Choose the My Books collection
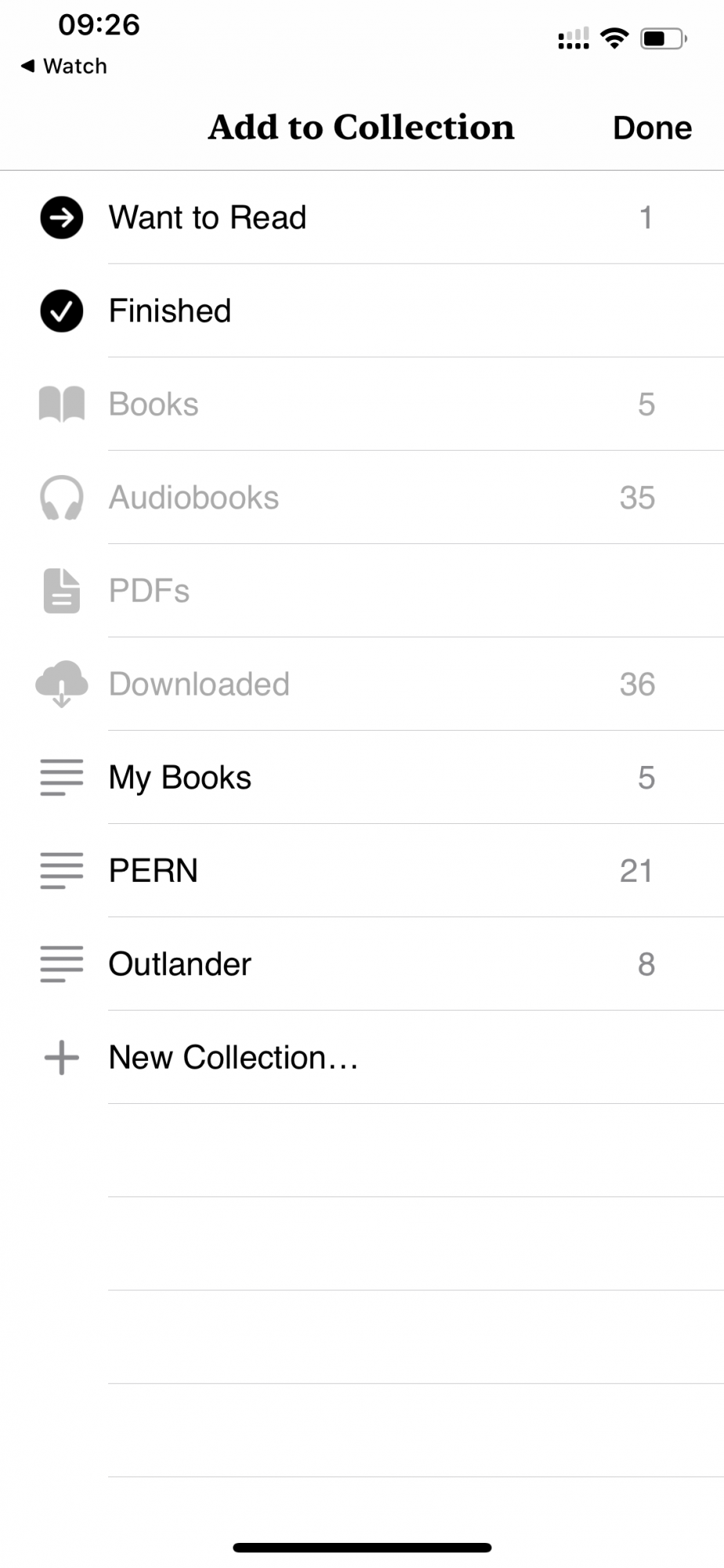 (180, 778)
